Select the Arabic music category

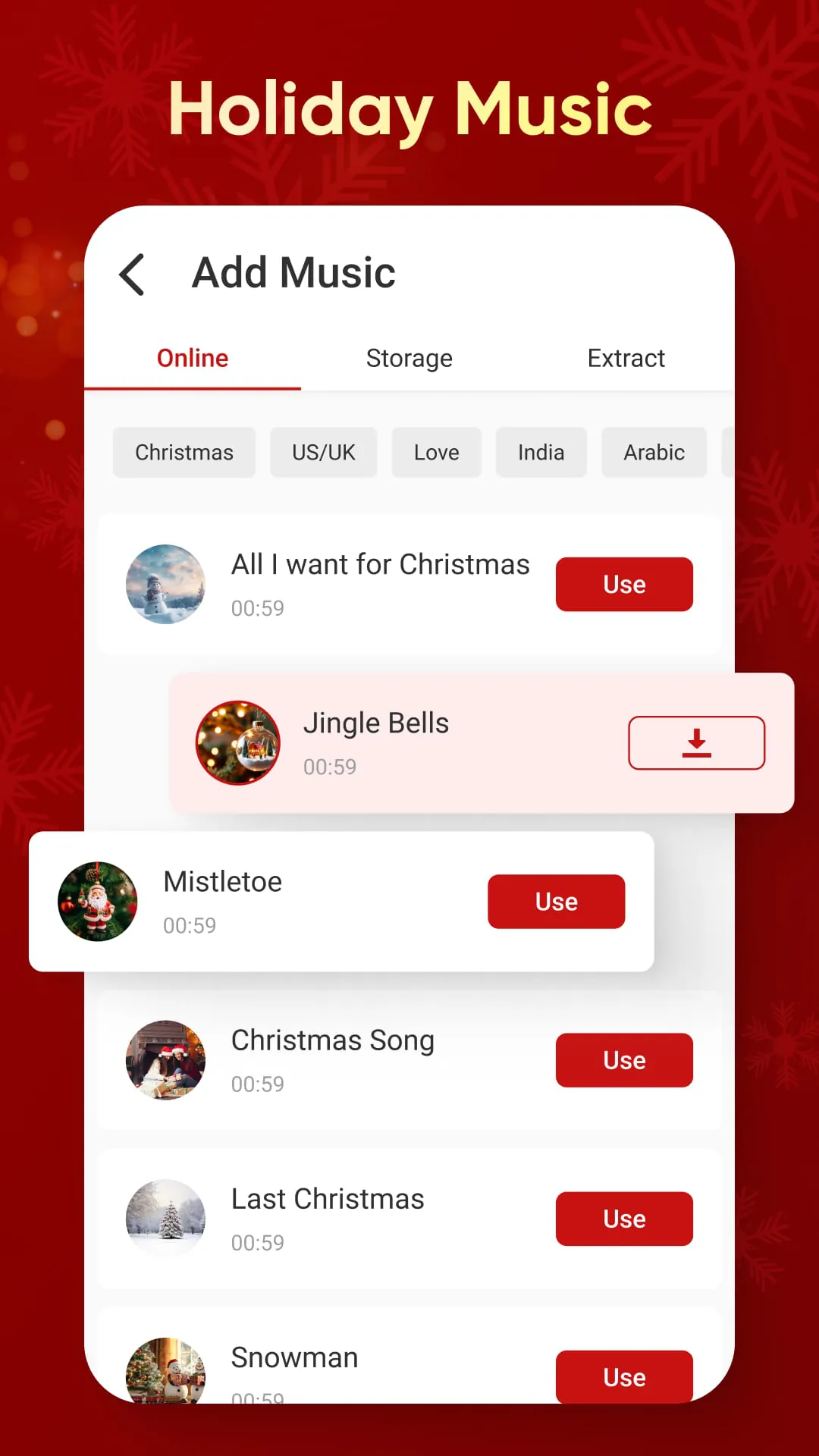pos(653,452)
